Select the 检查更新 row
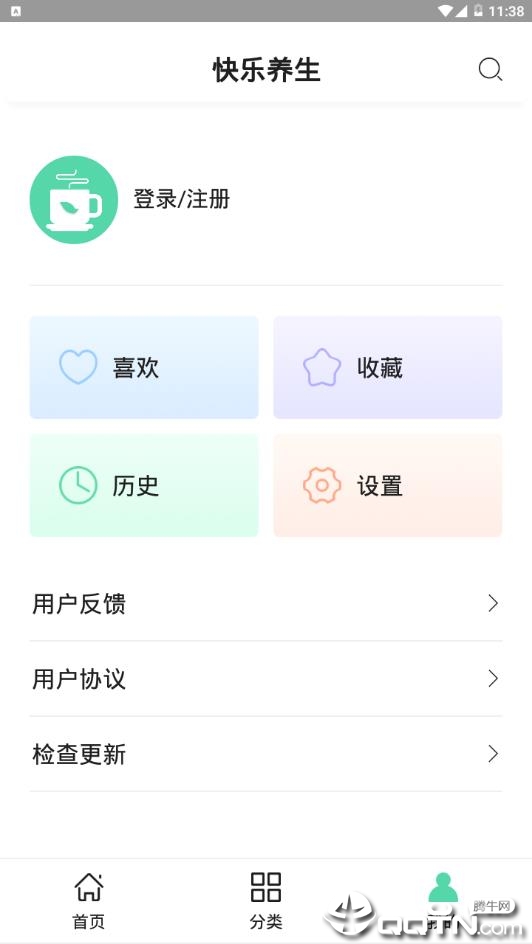The width and height of the screenshot is (532, 944). point(266,754)
